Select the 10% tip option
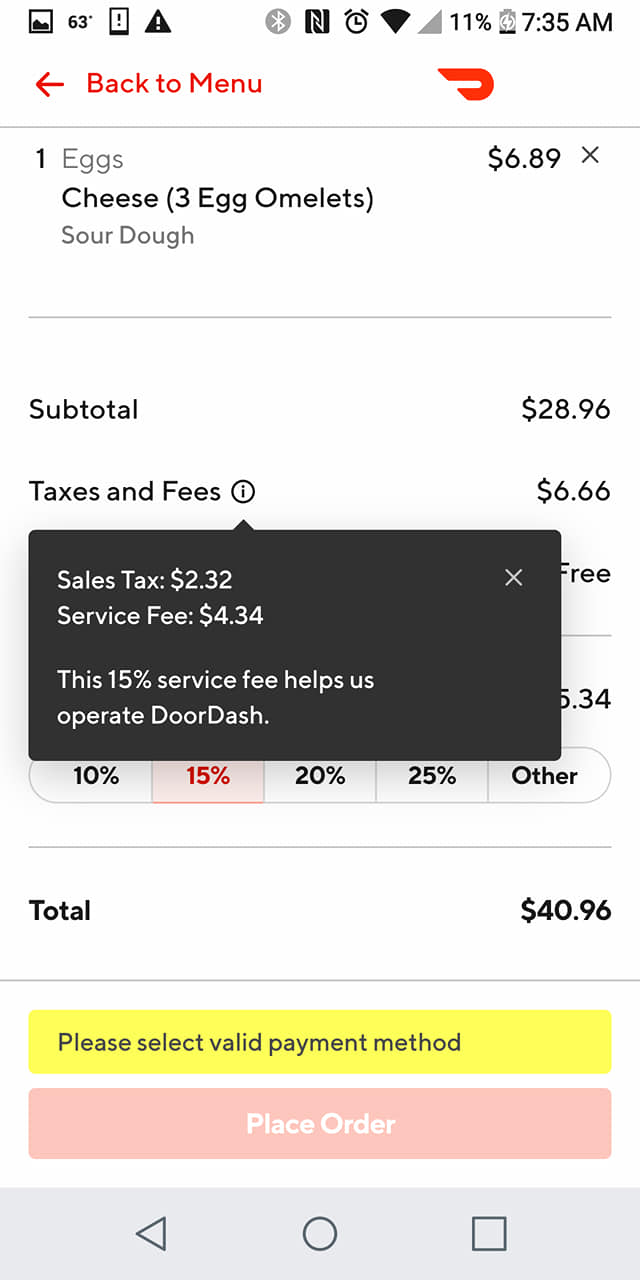640x1280 pixels. tap(95, 777)
